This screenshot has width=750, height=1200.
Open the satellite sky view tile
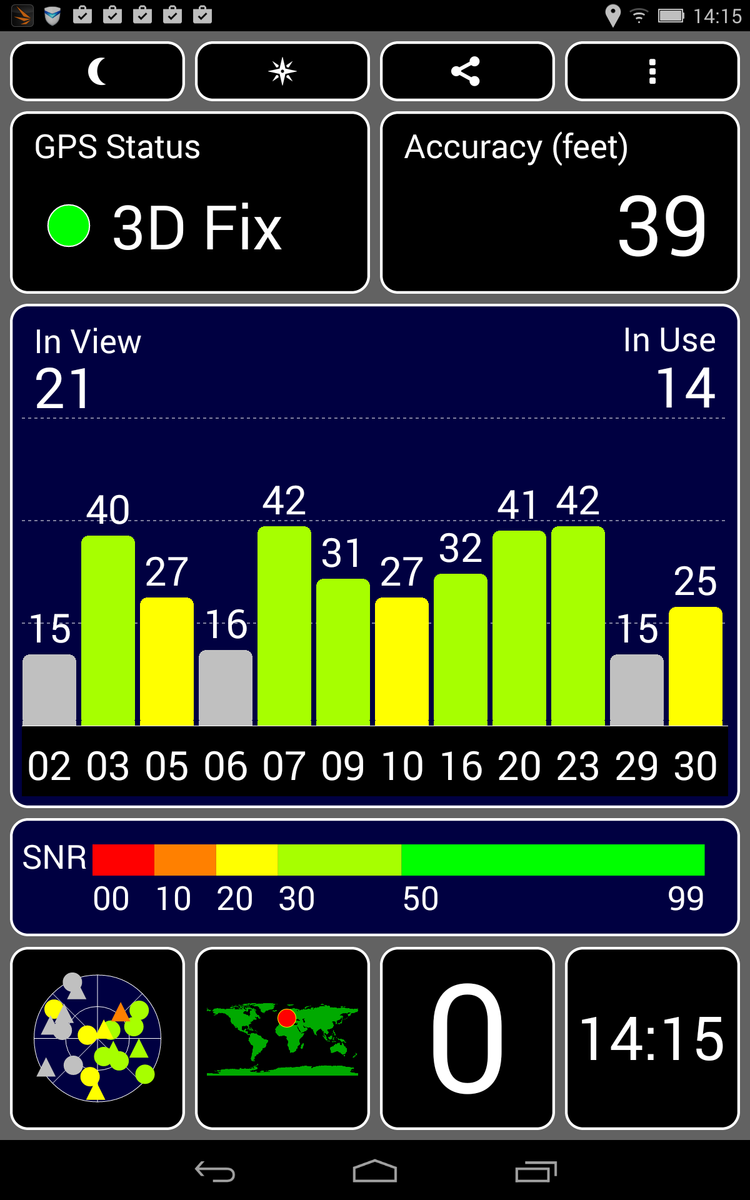(97, 1037)
